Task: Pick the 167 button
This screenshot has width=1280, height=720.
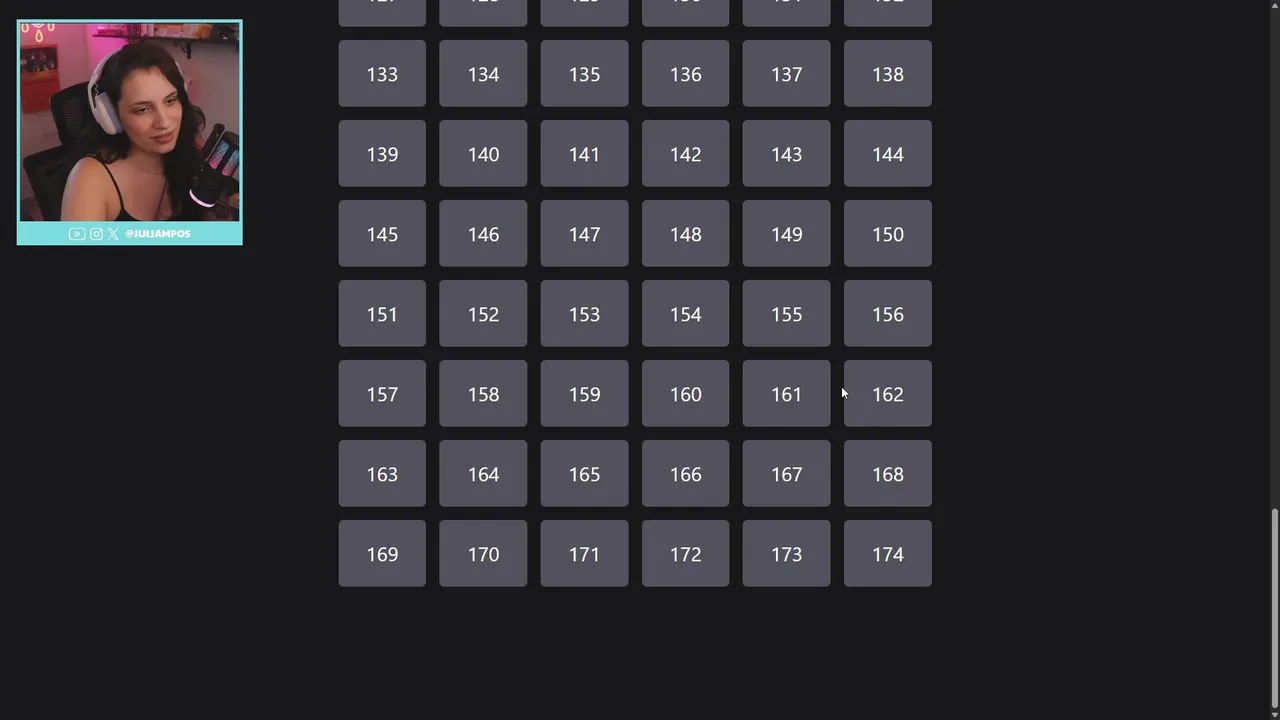Action: (786, 474)
